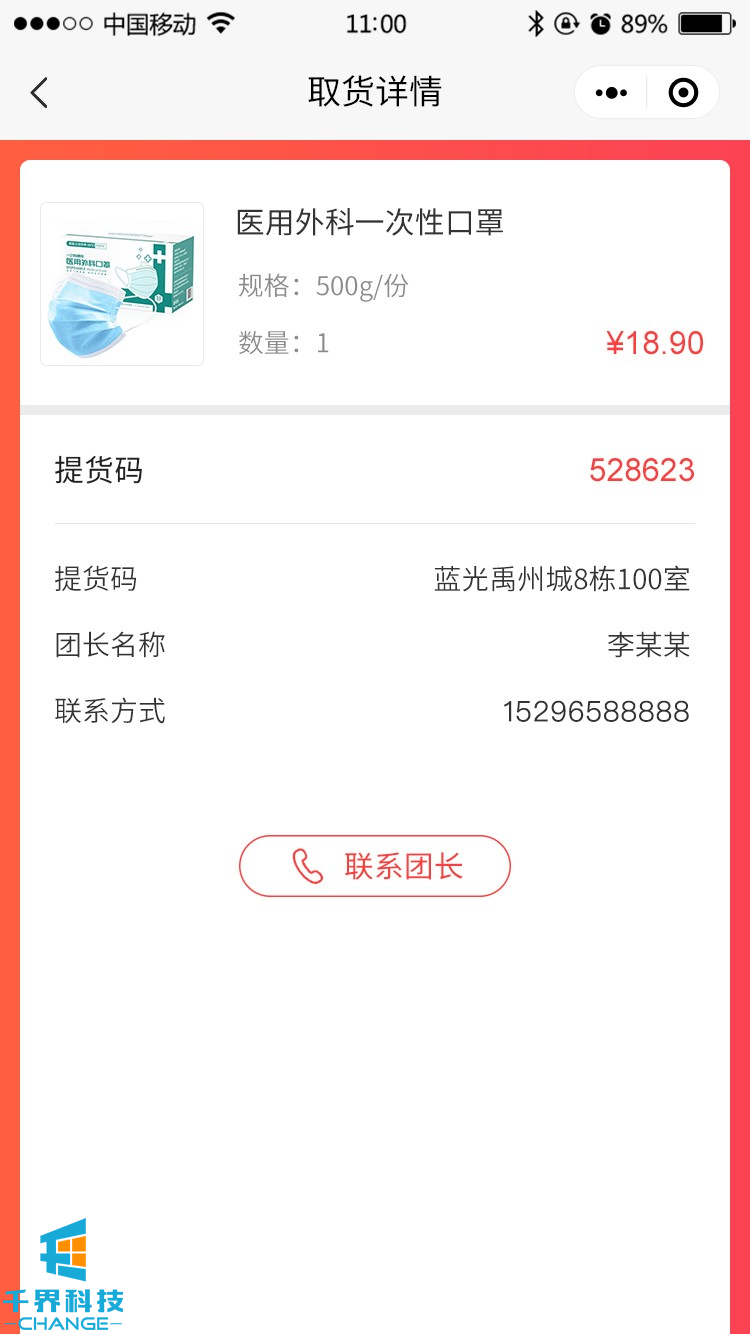750x1334 pixels.
Task: Open the mini program three-dot menu
Action: (611, 93)
